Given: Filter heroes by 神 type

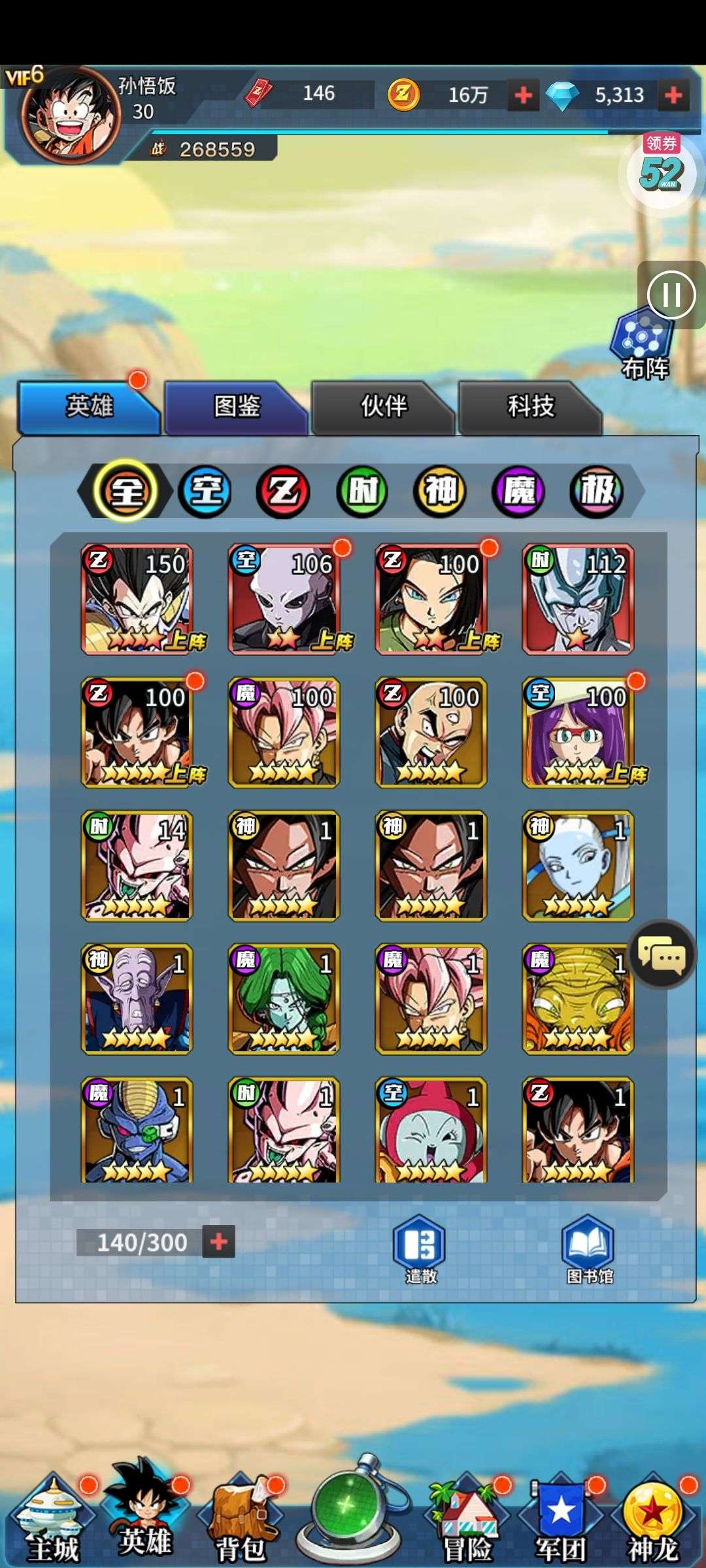Looking at the screenshot, I should pyautogui.click(x=440, y=491).
